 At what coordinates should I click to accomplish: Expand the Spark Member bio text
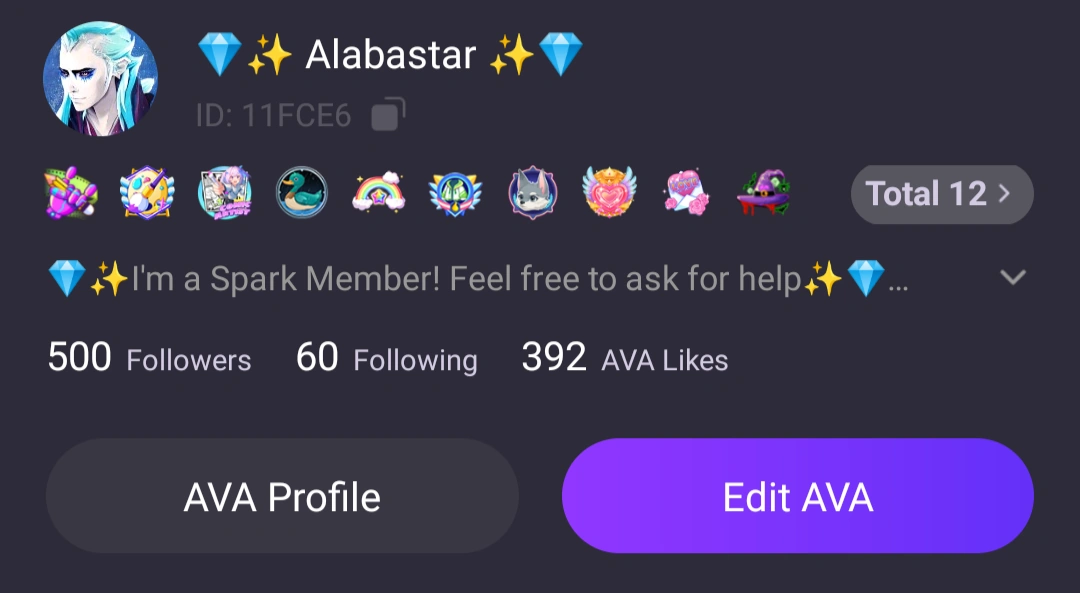(x=1013, y=277)
